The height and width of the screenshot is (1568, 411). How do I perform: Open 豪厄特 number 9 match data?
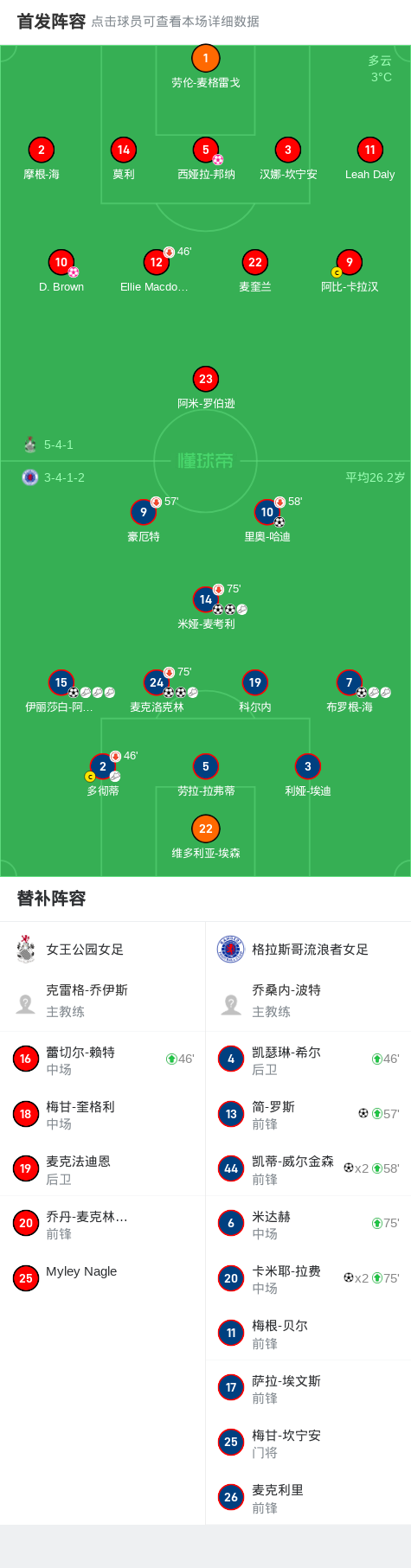click(x=144, y=521)
